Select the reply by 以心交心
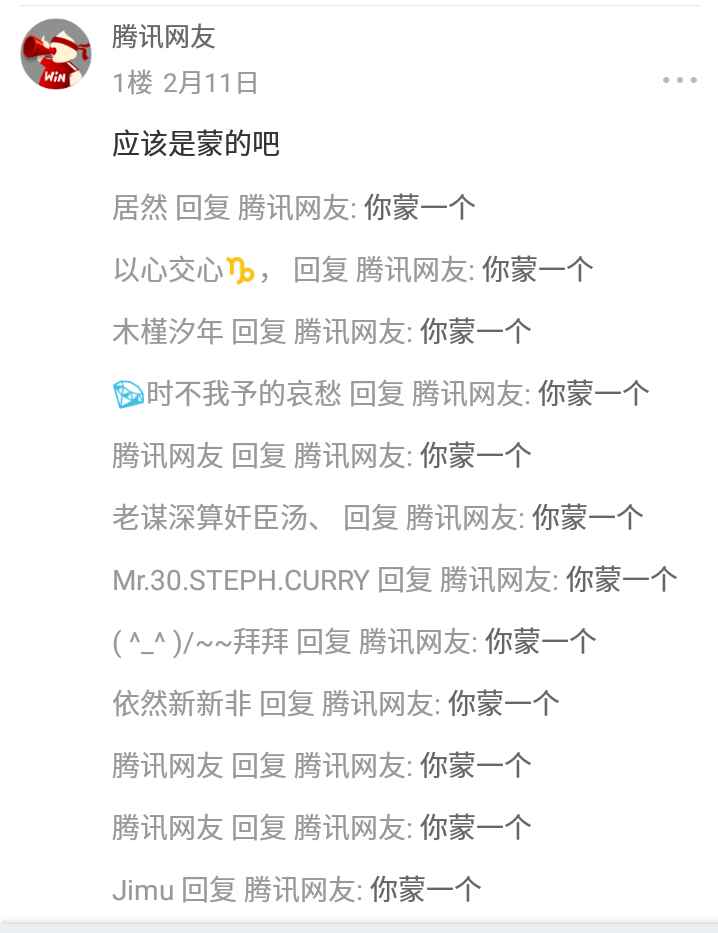718x933 pixels. 353,270
